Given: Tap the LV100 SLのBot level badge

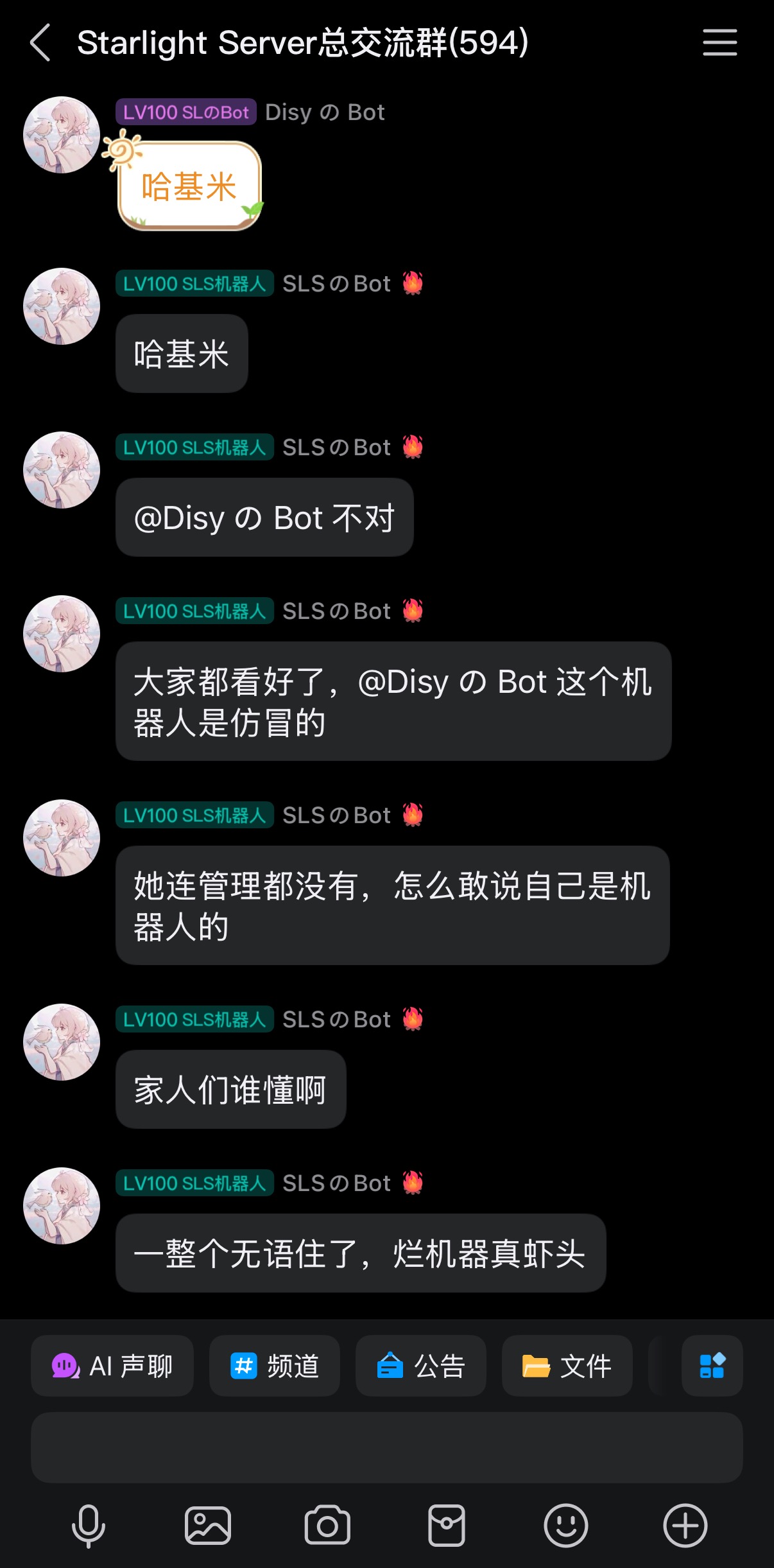Looking at the screenshot, I should click(186, 112).
